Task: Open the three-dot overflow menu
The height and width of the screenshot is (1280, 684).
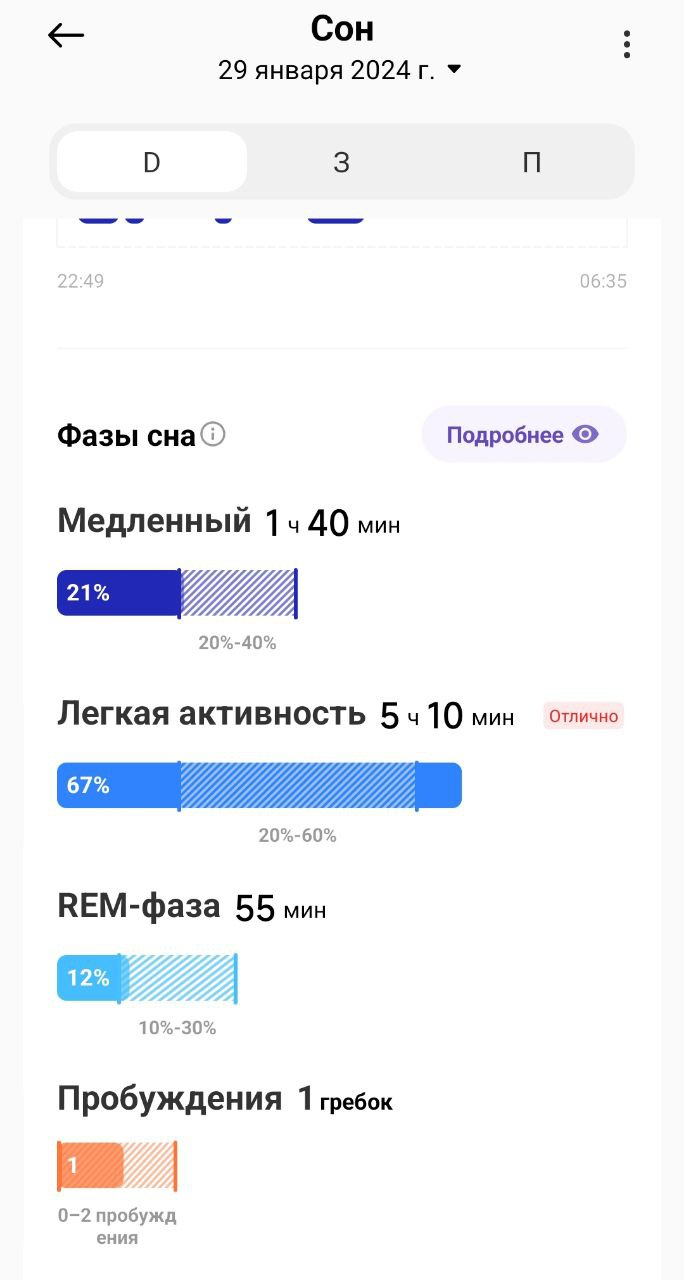Action: coord(627,44)
